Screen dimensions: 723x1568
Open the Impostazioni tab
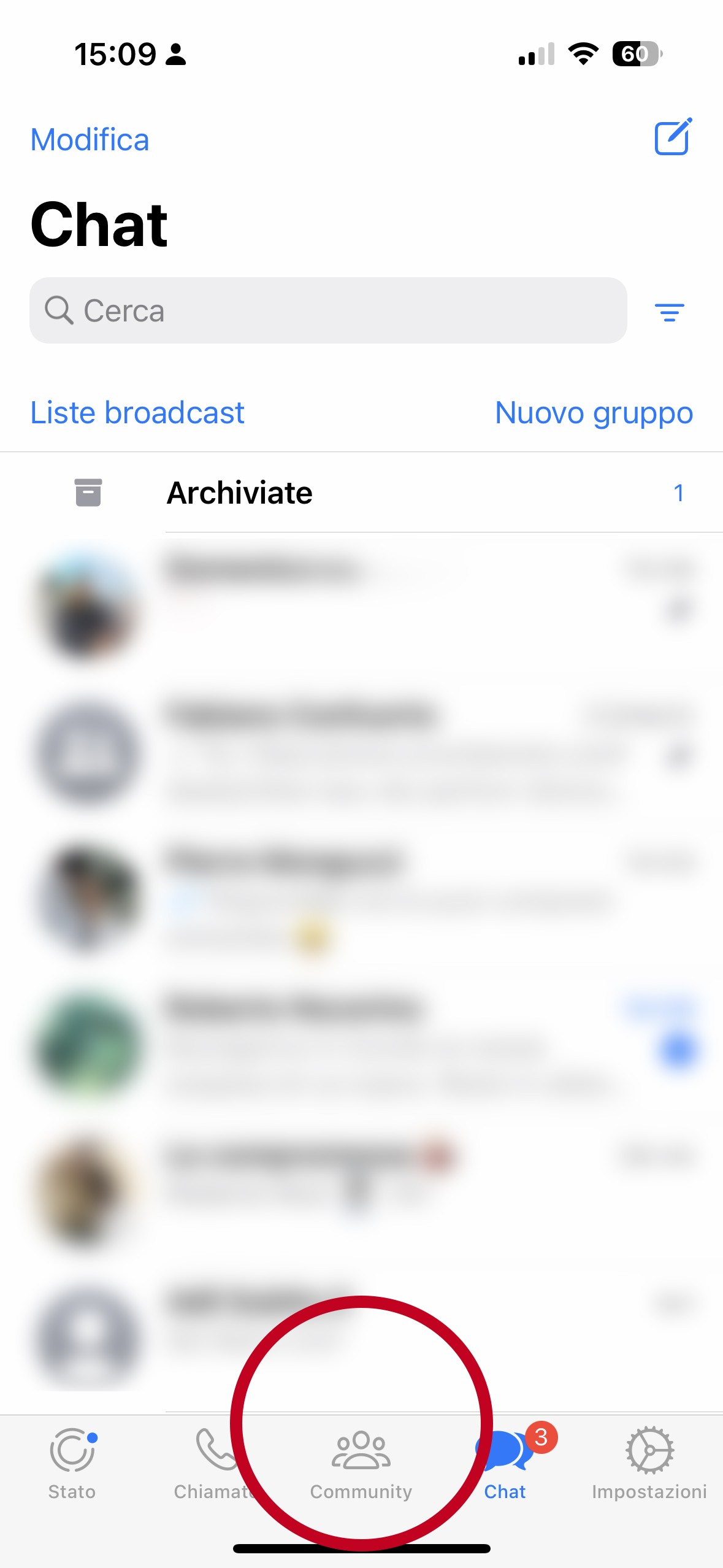point(649,1464)
